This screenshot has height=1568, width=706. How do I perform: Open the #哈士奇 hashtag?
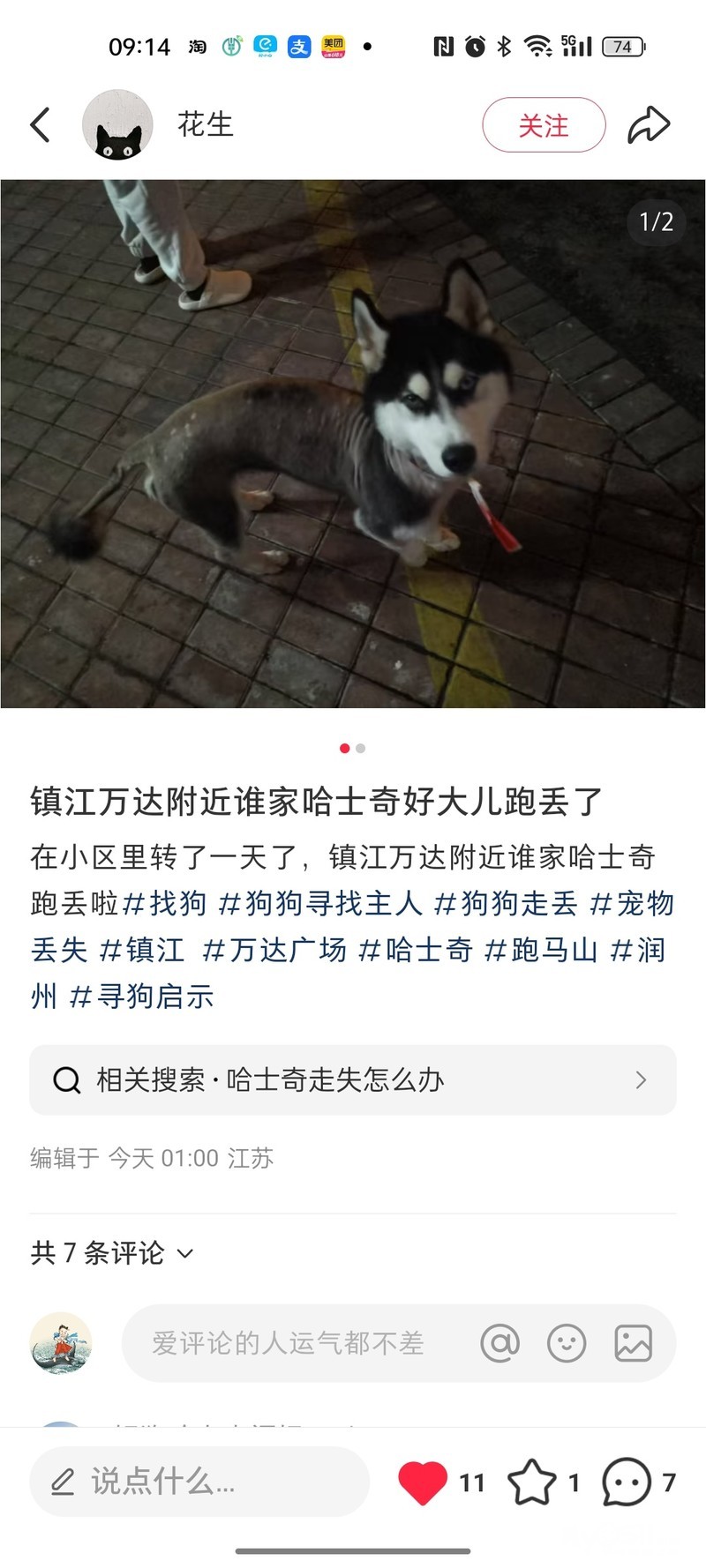[x=416, y=950]
